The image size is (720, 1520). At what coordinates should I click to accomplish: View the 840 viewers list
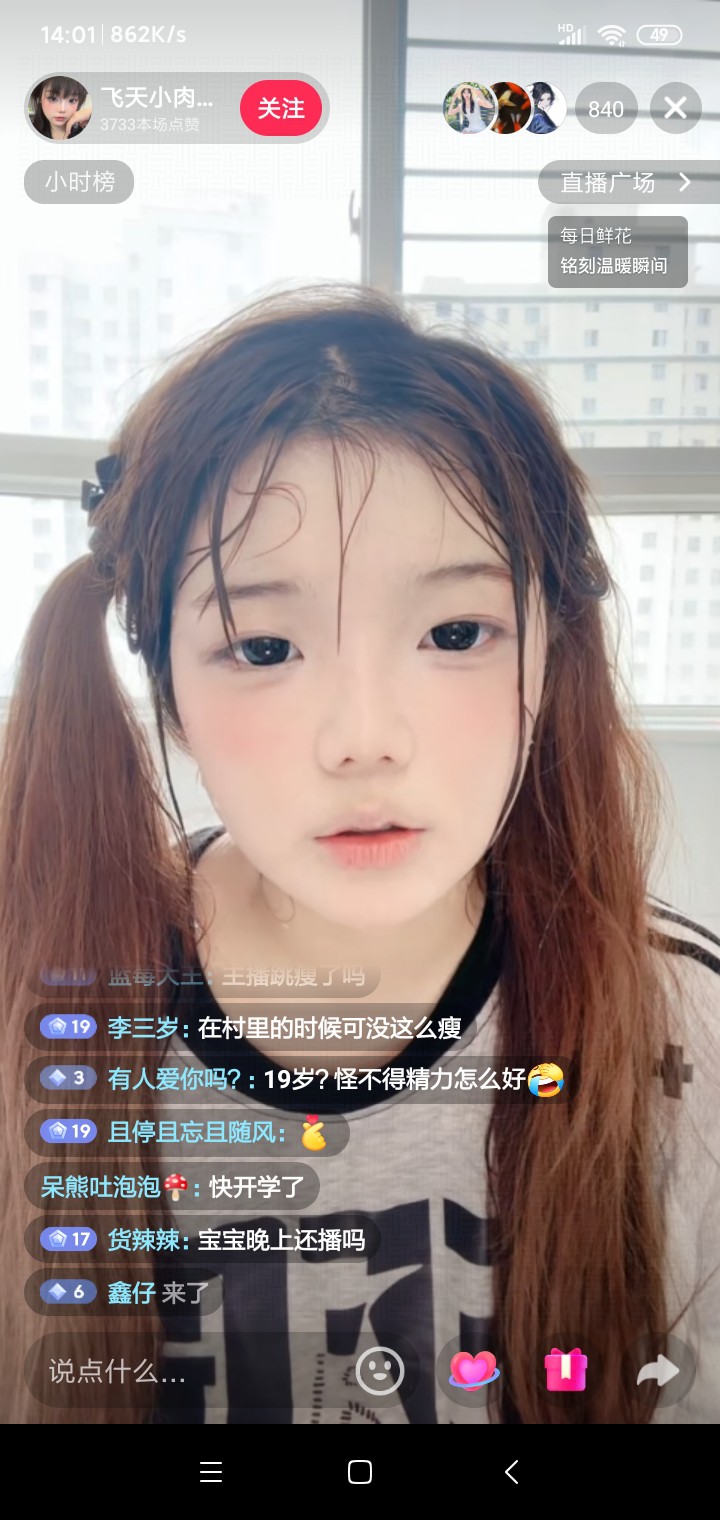pos(605,108)
